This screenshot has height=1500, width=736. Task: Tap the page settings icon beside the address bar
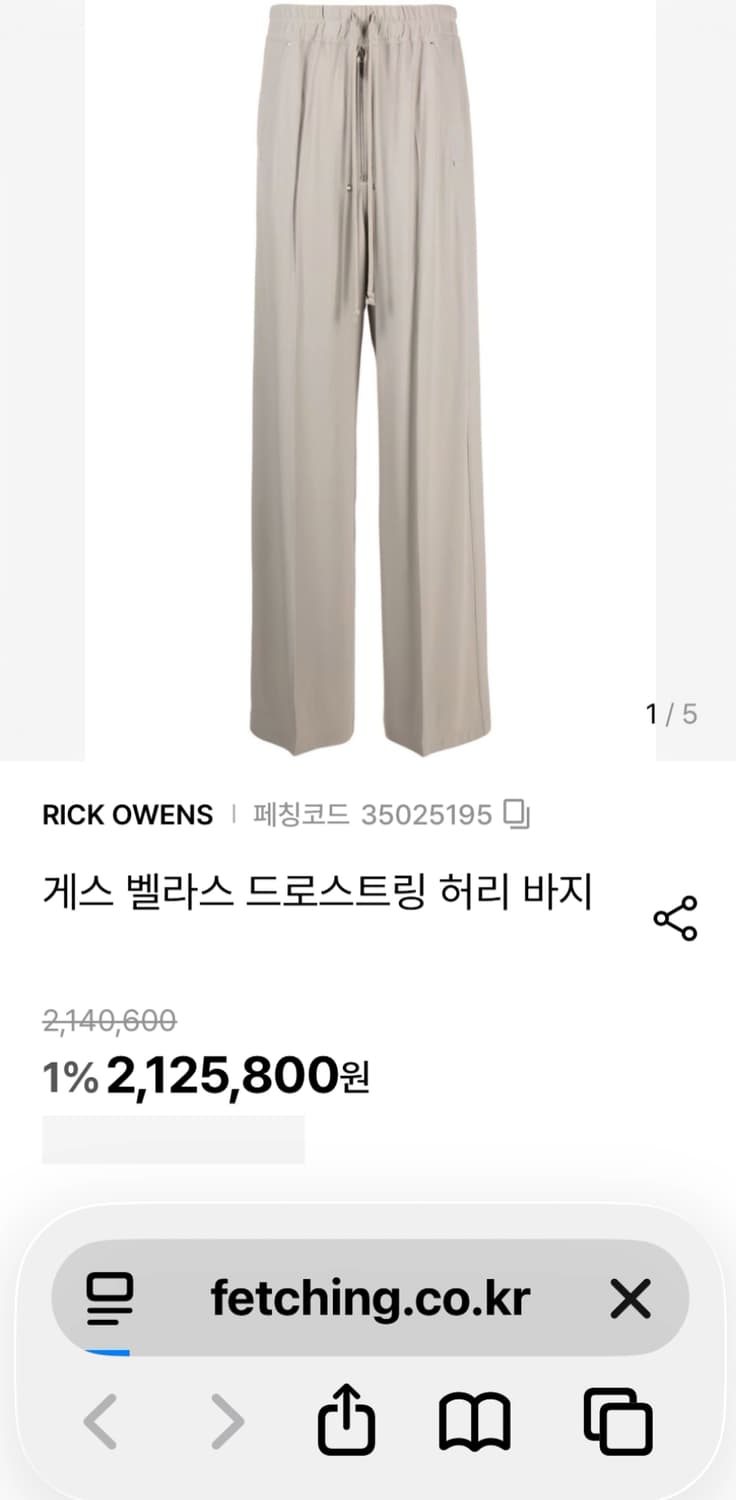(x=112, y=1298)
